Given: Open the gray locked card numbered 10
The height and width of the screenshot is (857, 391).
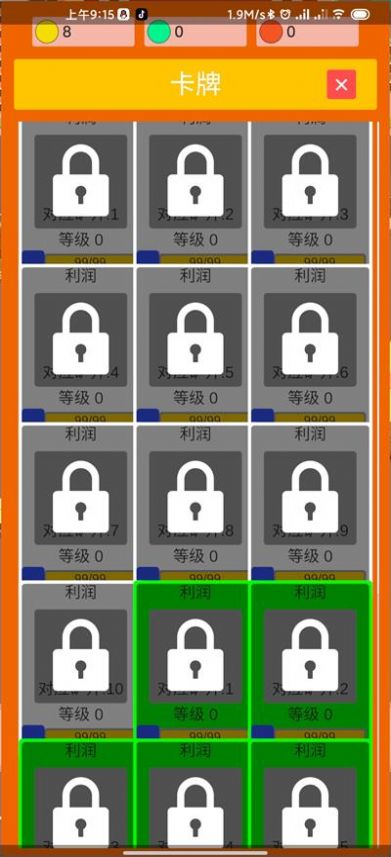Looking at the screenshot, I should coord(78,661).
